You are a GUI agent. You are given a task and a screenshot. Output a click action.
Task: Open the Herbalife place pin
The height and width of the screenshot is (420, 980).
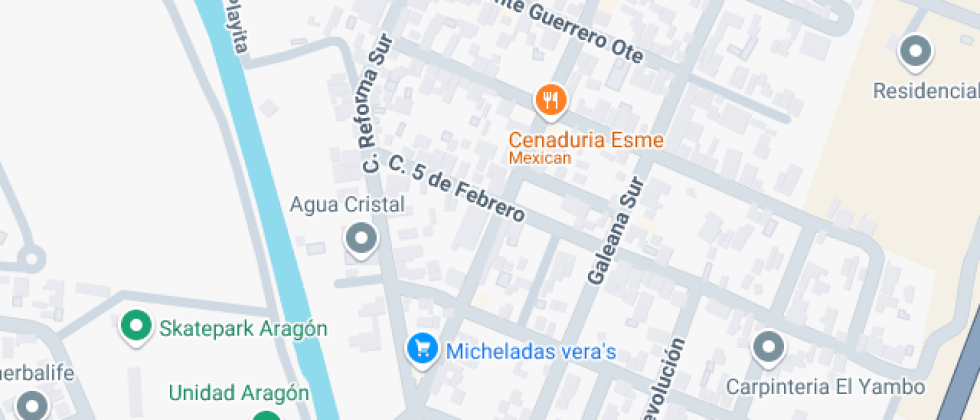33,405
